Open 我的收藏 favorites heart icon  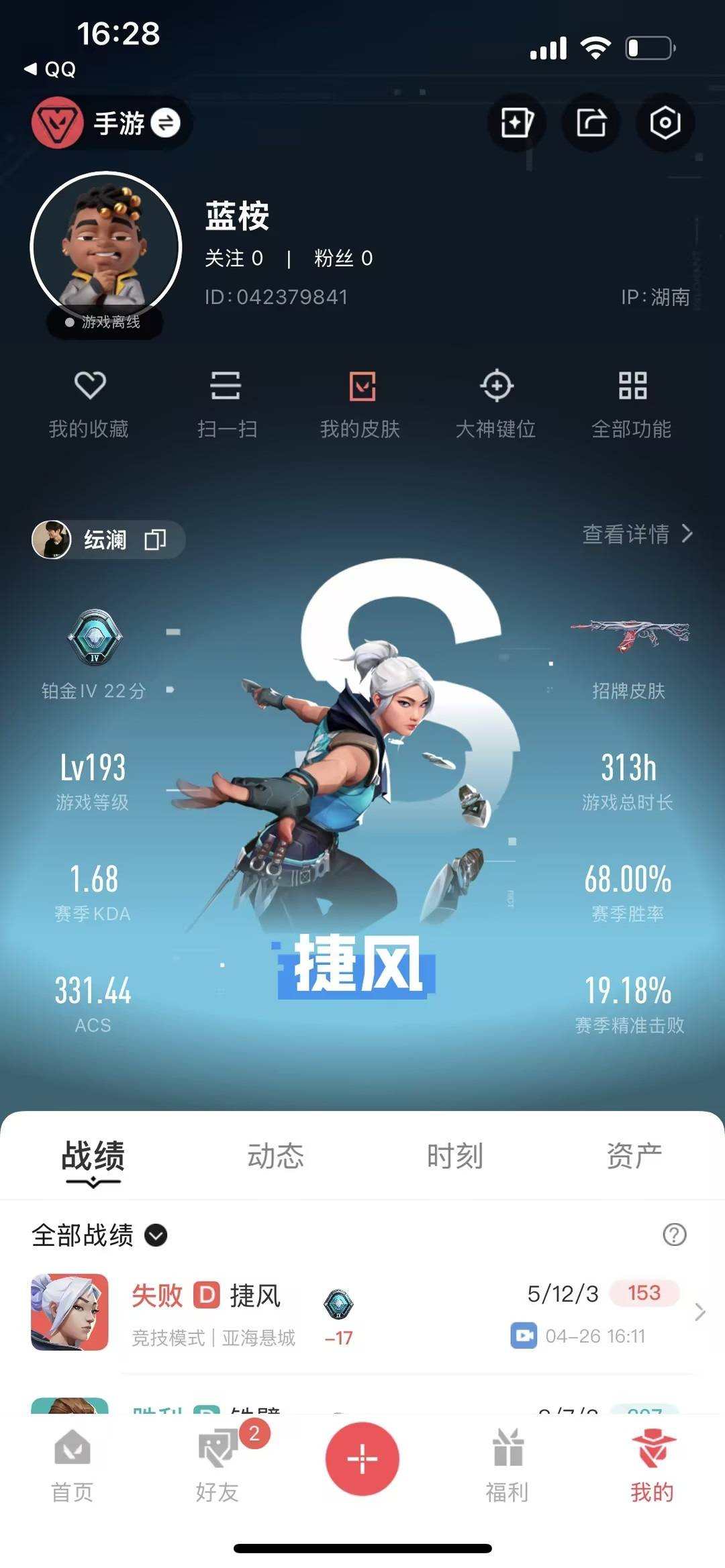point(90,403)
